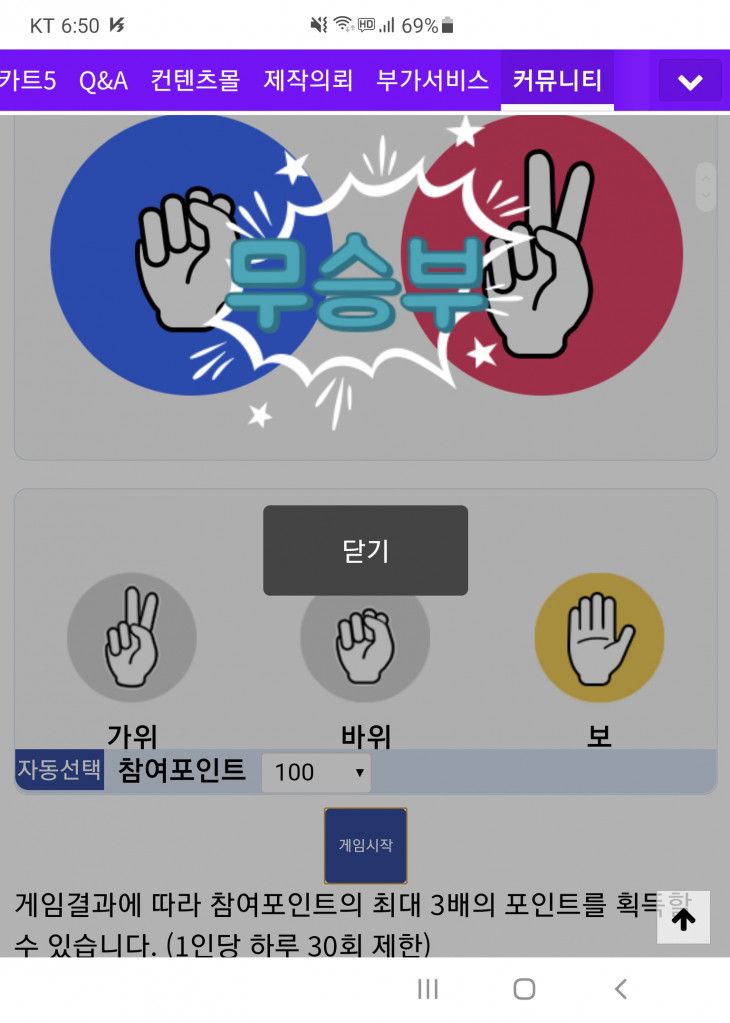Go back using system navigation
Viewport: 730px width, 1023px height.
click(x=621, y=989)
